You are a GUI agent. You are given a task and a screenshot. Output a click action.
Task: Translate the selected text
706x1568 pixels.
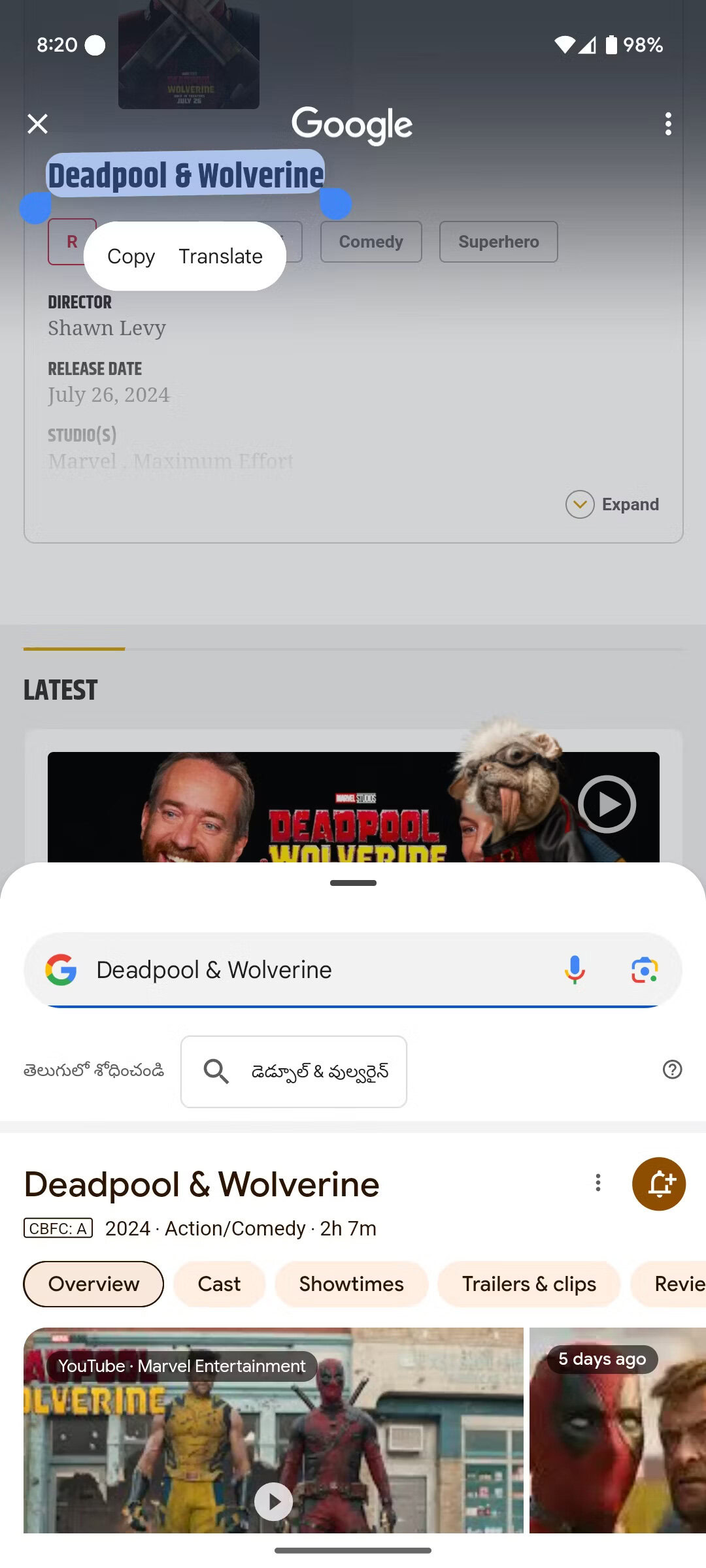coord(220,256)
